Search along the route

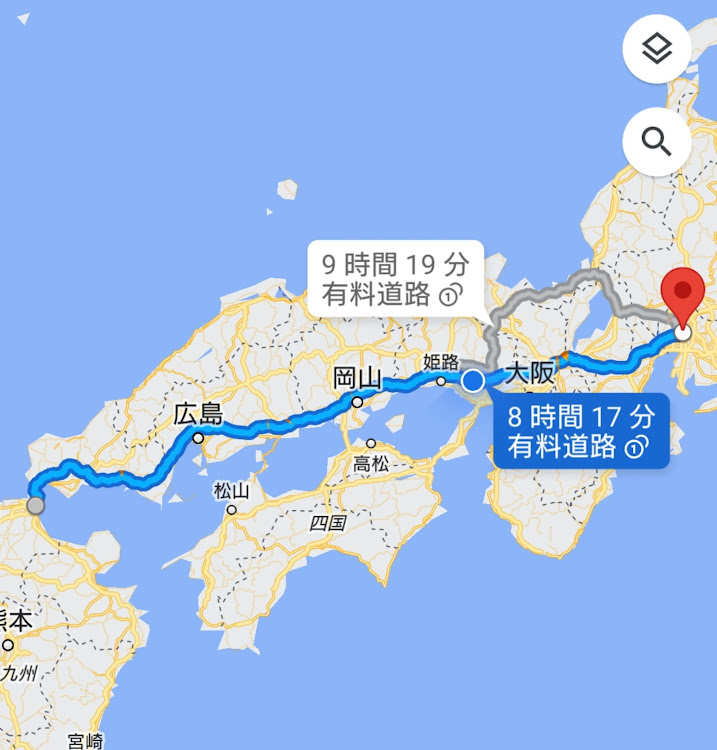pos(656,141)
